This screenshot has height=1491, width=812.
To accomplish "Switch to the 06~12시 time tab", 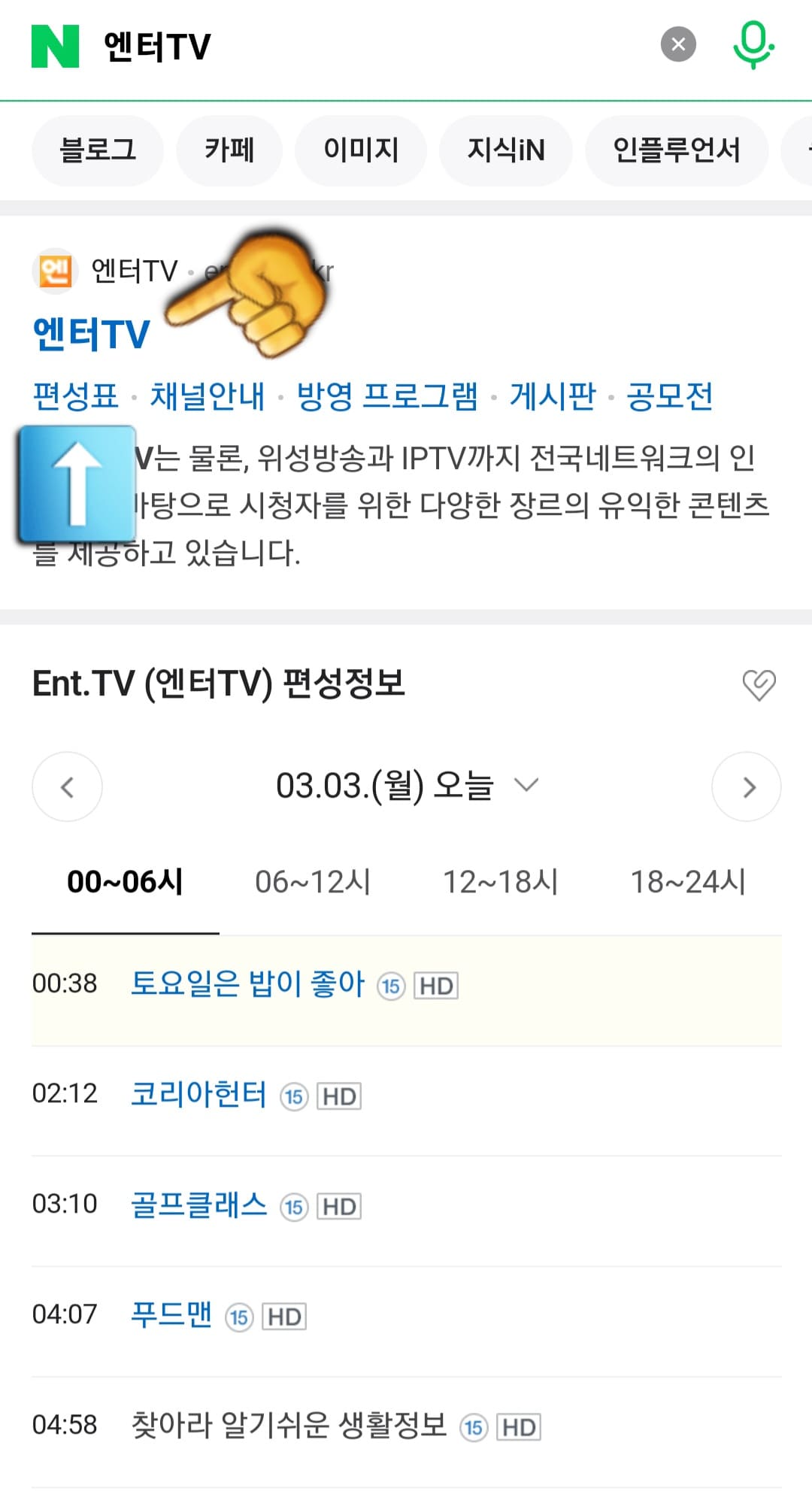I will coord(314,881).
